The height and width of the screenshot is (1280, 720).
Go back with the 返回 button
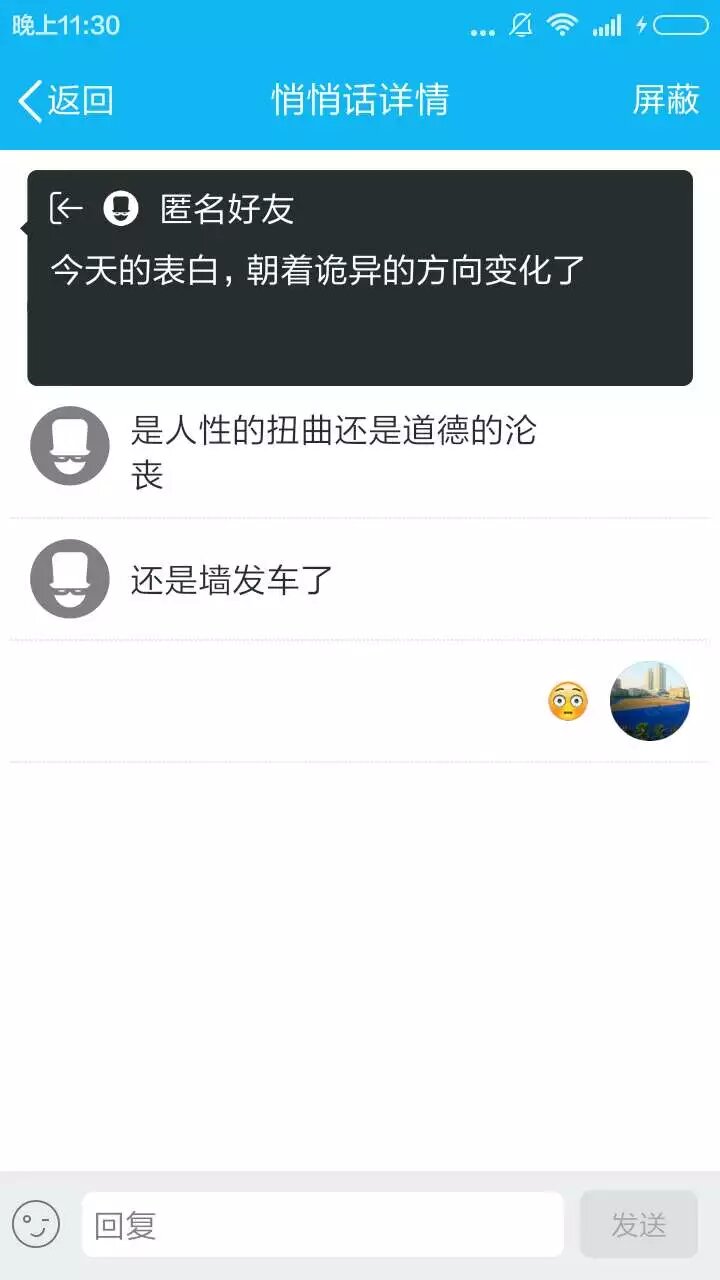(66, 100)
